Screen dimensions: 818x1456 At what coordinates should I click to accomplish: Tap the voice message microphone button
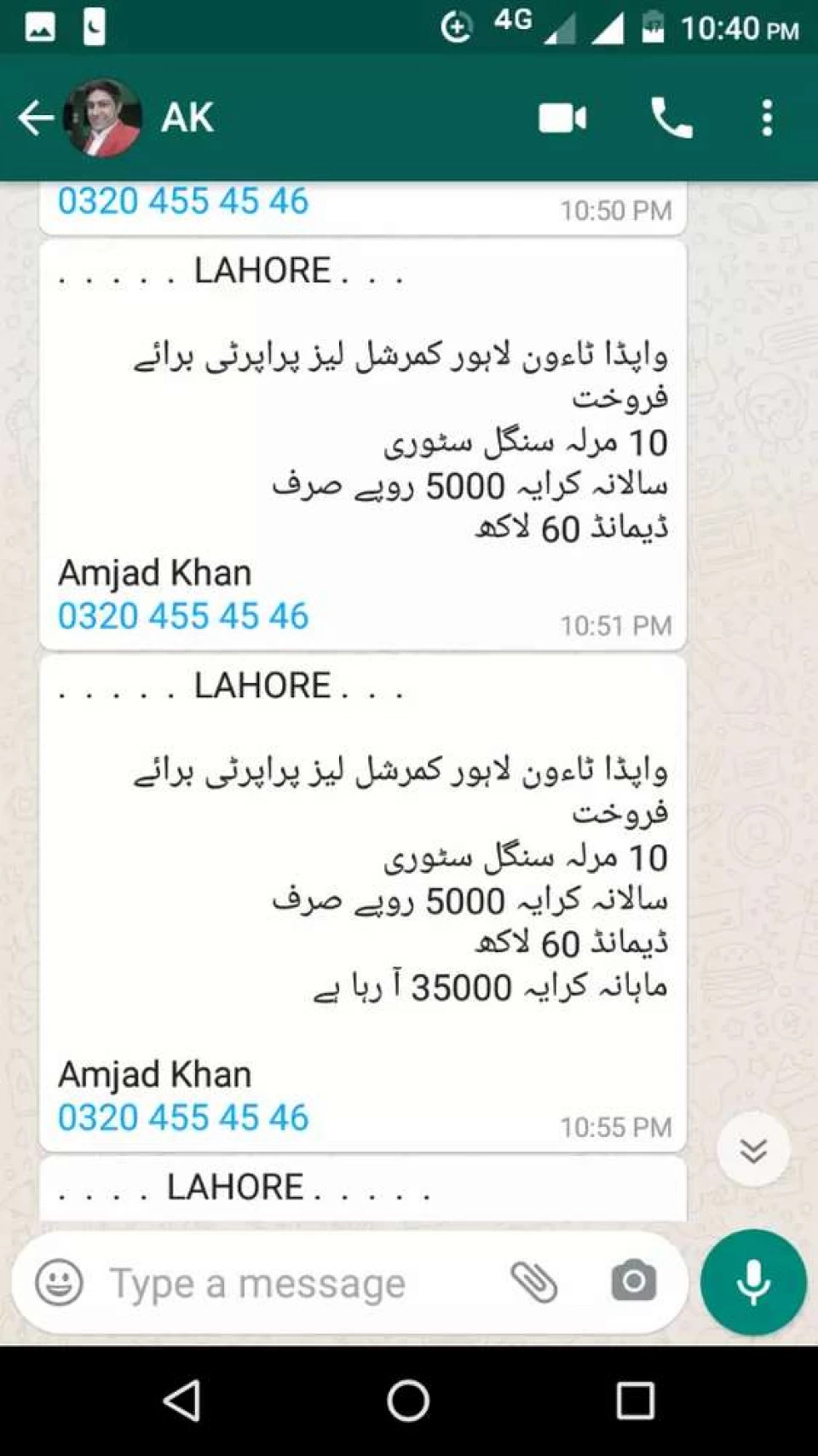click(x=753, y=1282)
